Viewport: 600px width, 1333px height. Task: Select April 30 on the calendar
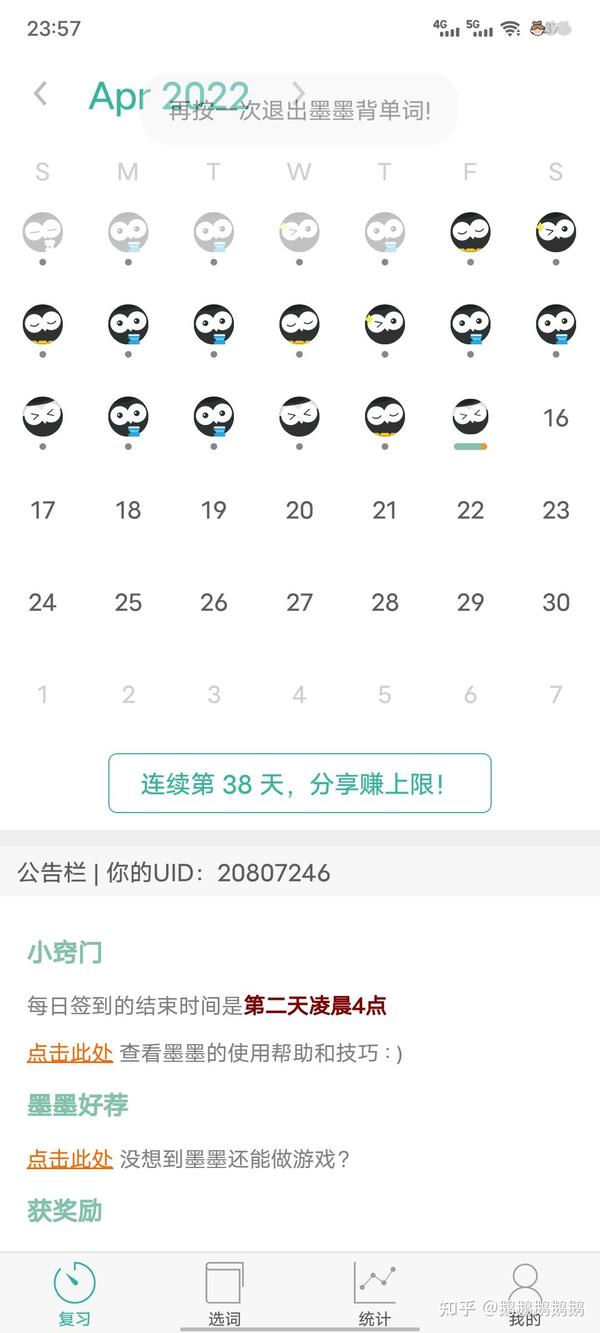pos(556,602)
